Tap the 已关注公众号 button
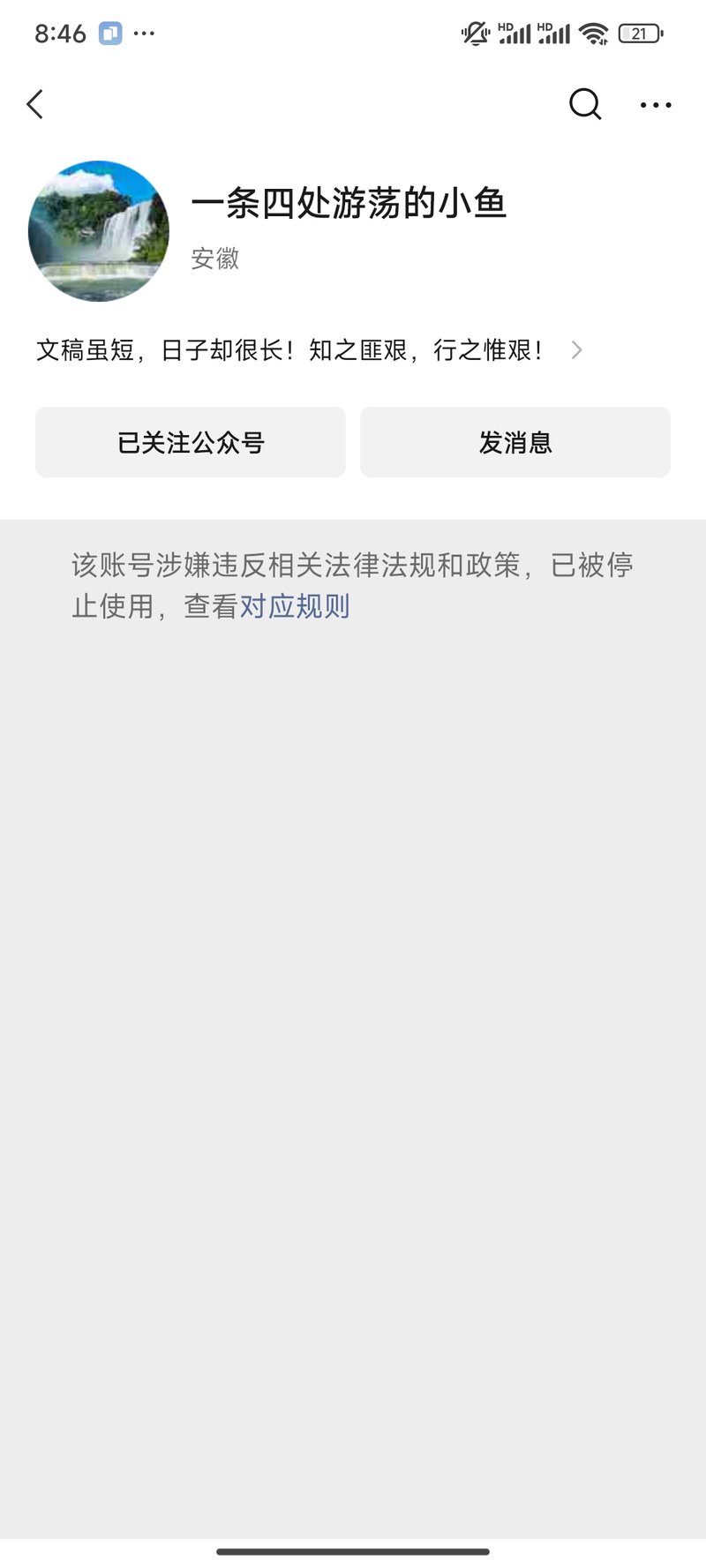 191,442
